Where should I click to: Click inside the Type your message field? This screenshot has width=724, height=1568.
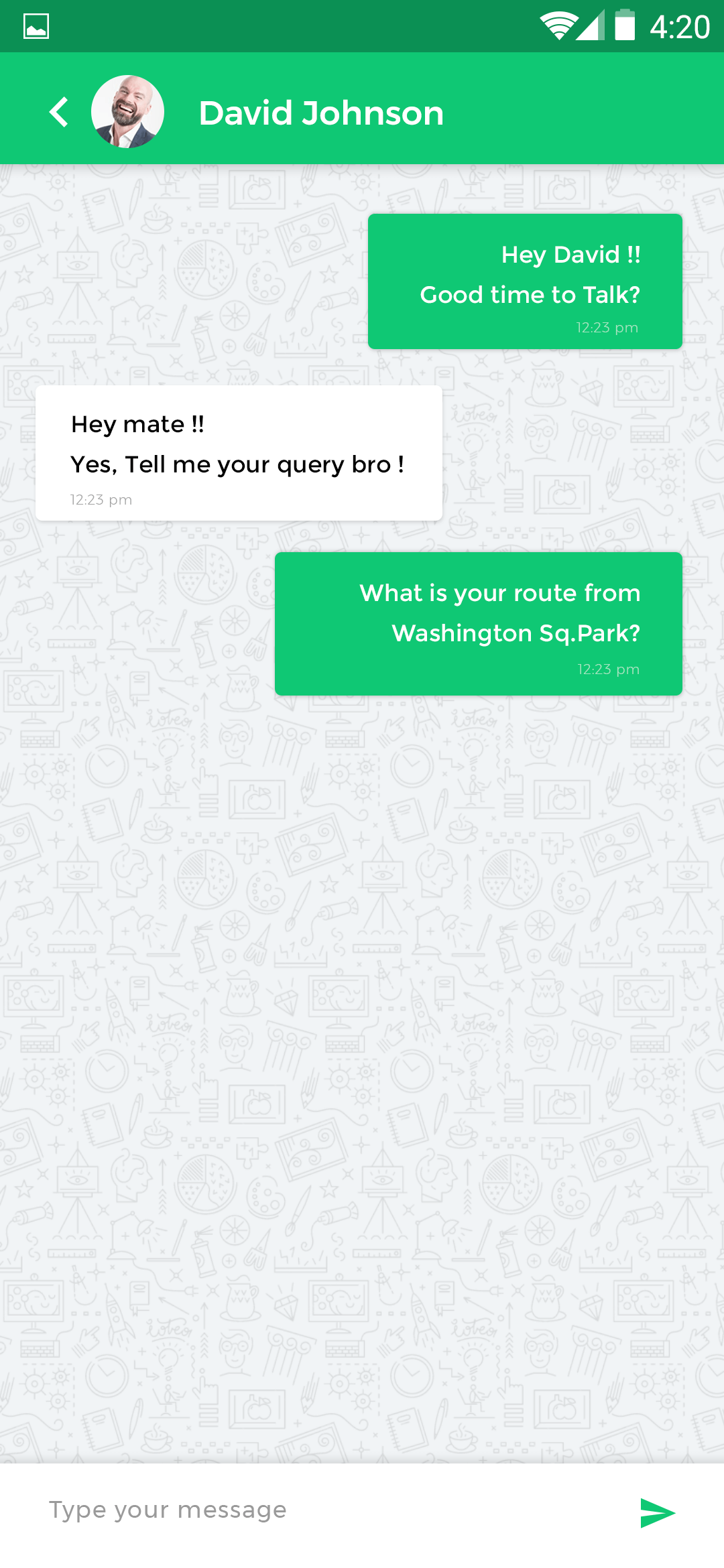pos(201,1510)
